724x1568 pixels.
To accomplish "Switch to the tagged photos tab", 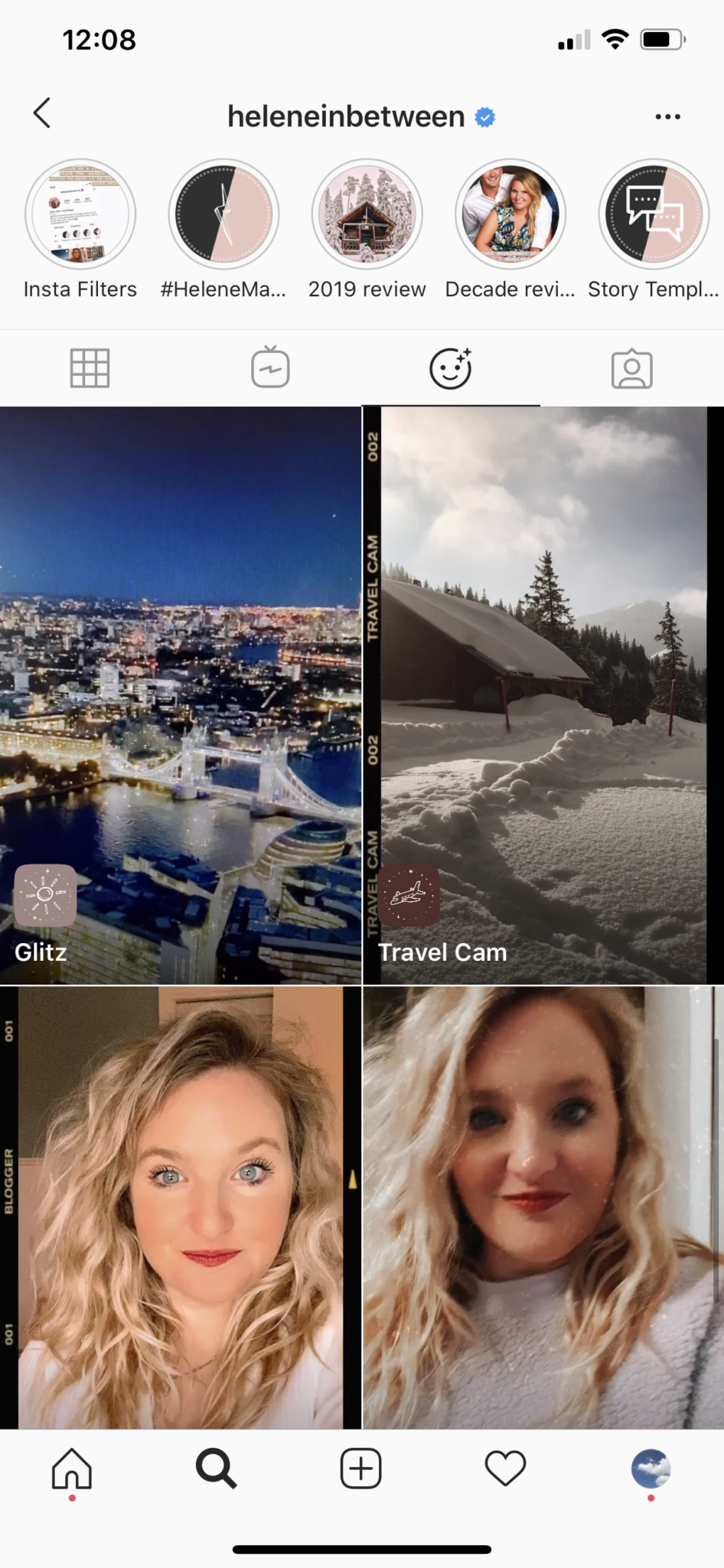I will point(631,368).
